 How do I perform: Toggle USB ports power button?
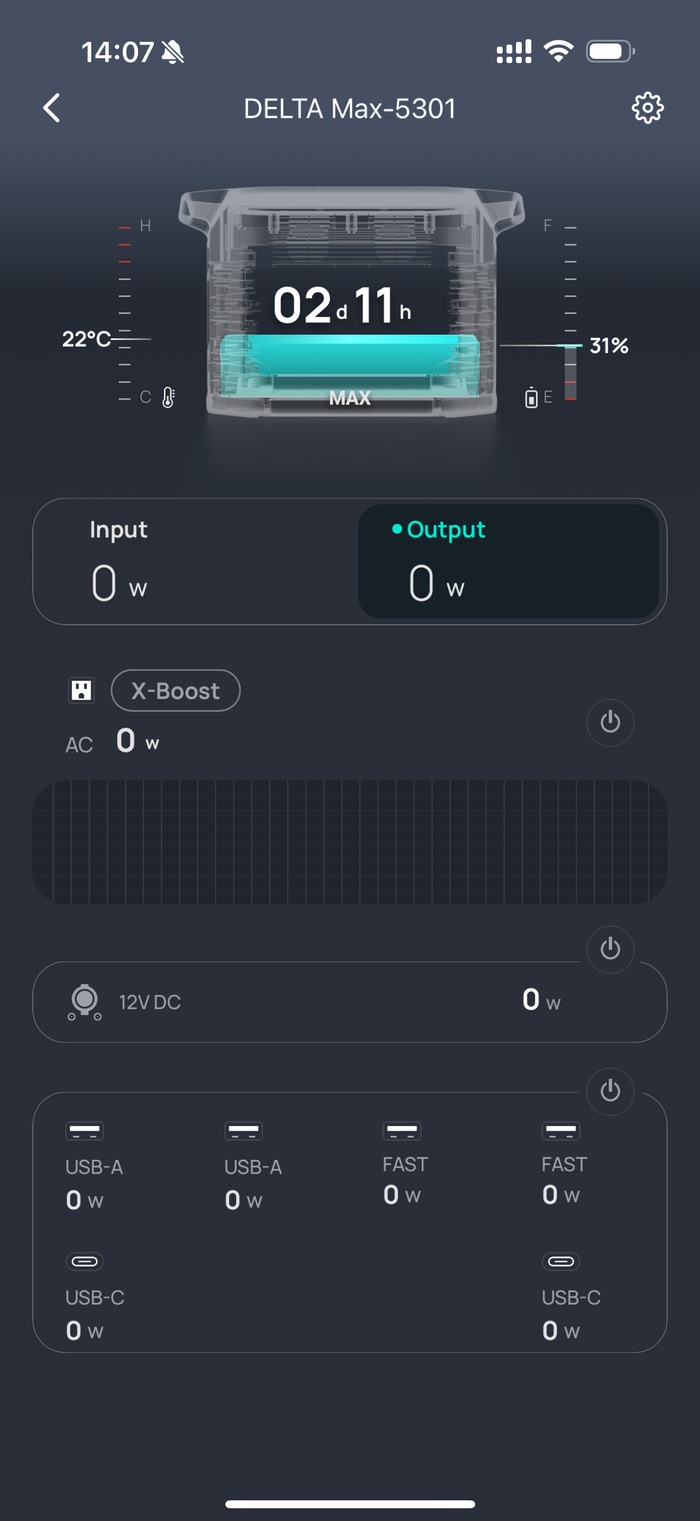click(610, 1091)
